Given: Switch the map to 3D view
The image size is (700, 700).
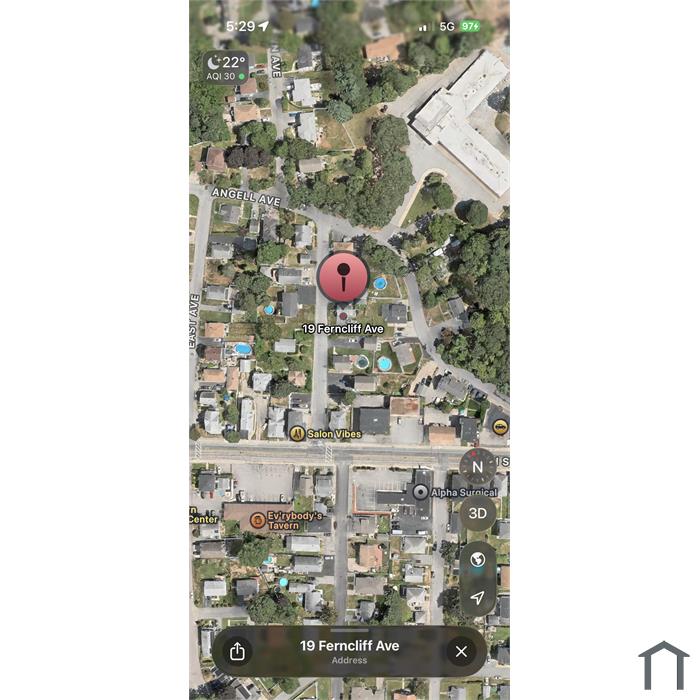Looking at the screenshot, I should point(477,513).
